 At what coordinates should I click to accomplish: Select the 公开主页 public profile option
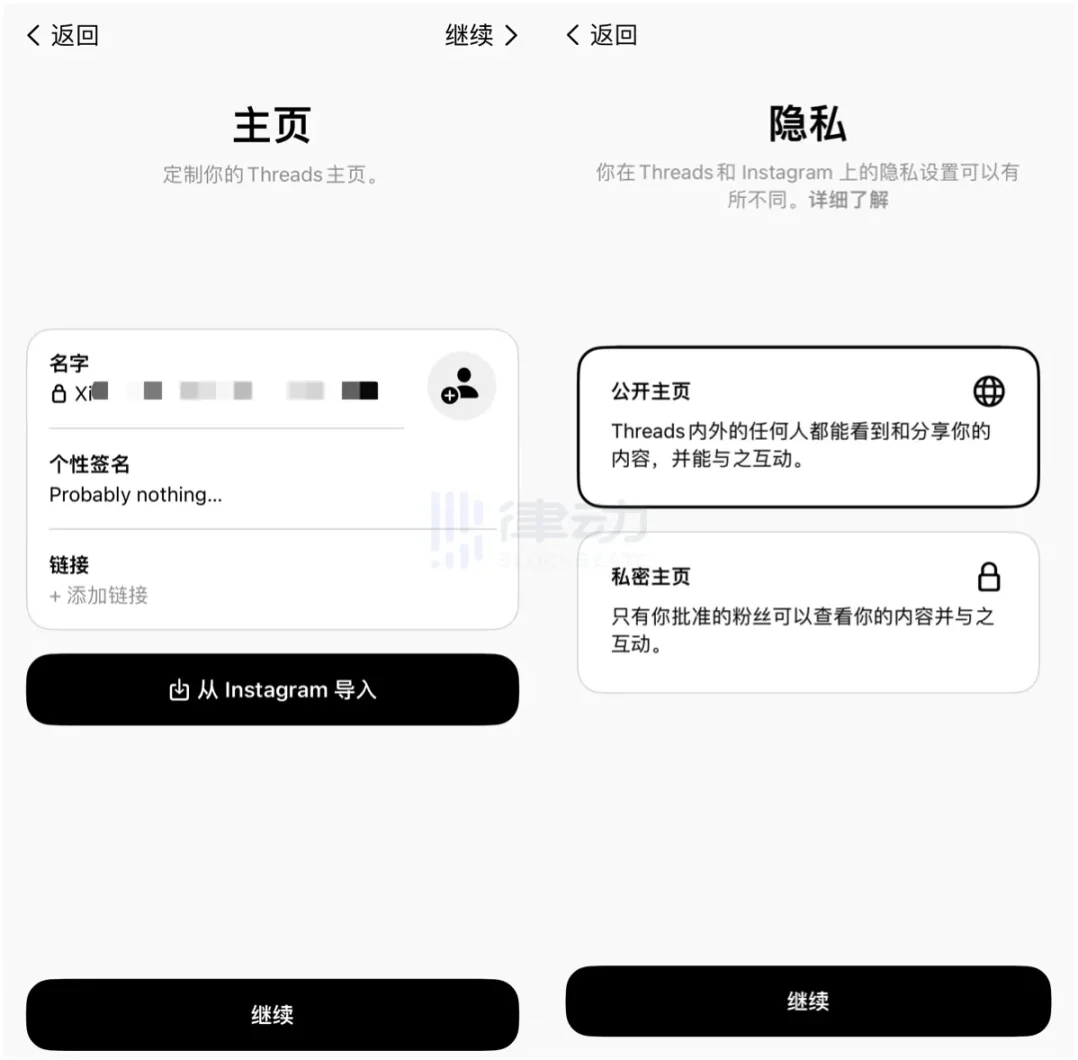coord(808,427)
